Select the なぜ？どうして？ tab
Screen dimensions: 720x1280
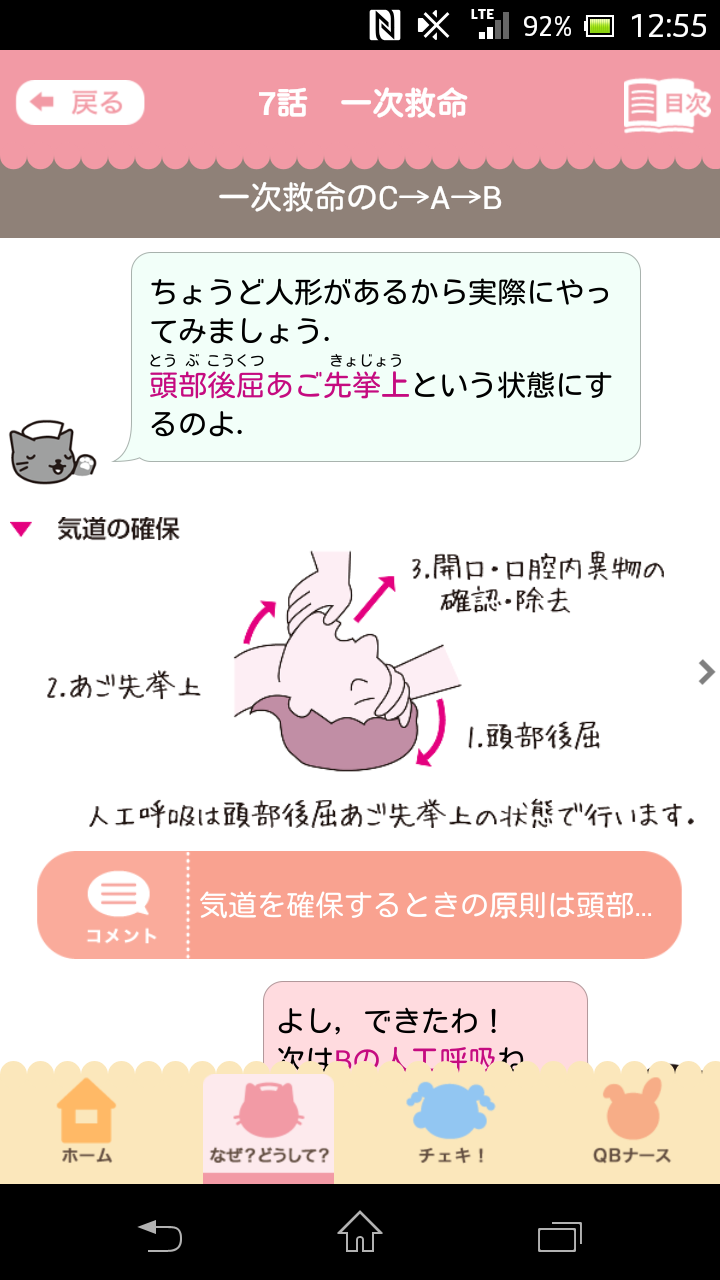pyautogui.click(x=269, y=1123)
